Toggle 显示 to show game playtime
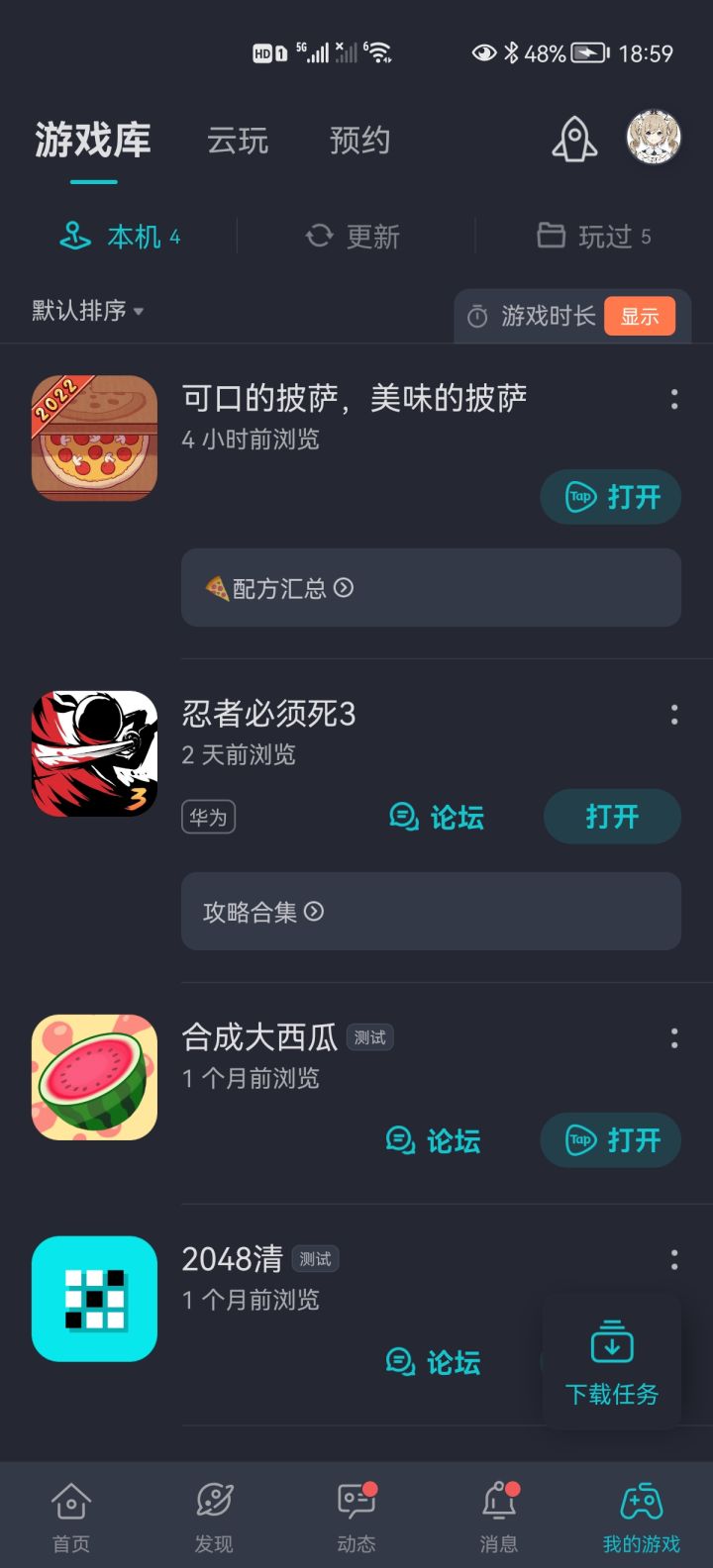Viewport: 713px width, 1568px height. click(639, 315)
